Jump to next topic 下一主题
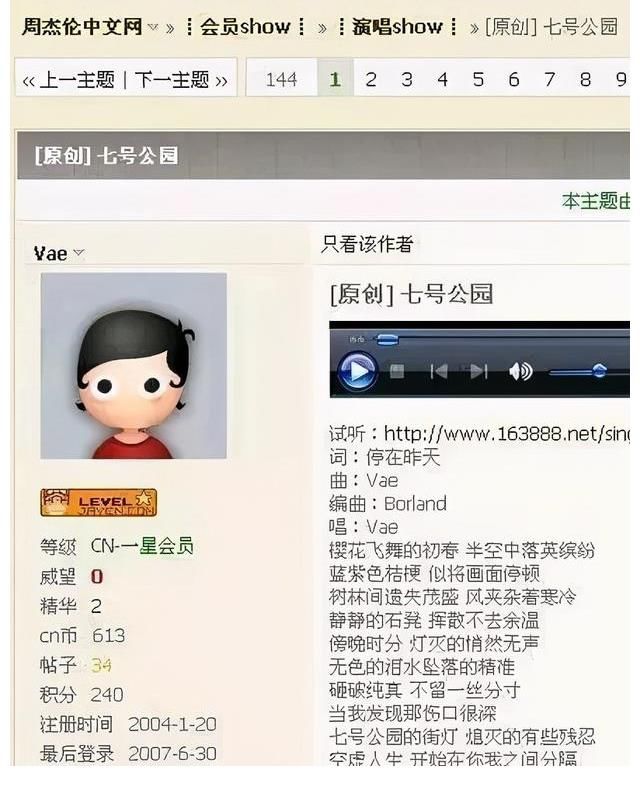640x786 pixels. [174, 80]
